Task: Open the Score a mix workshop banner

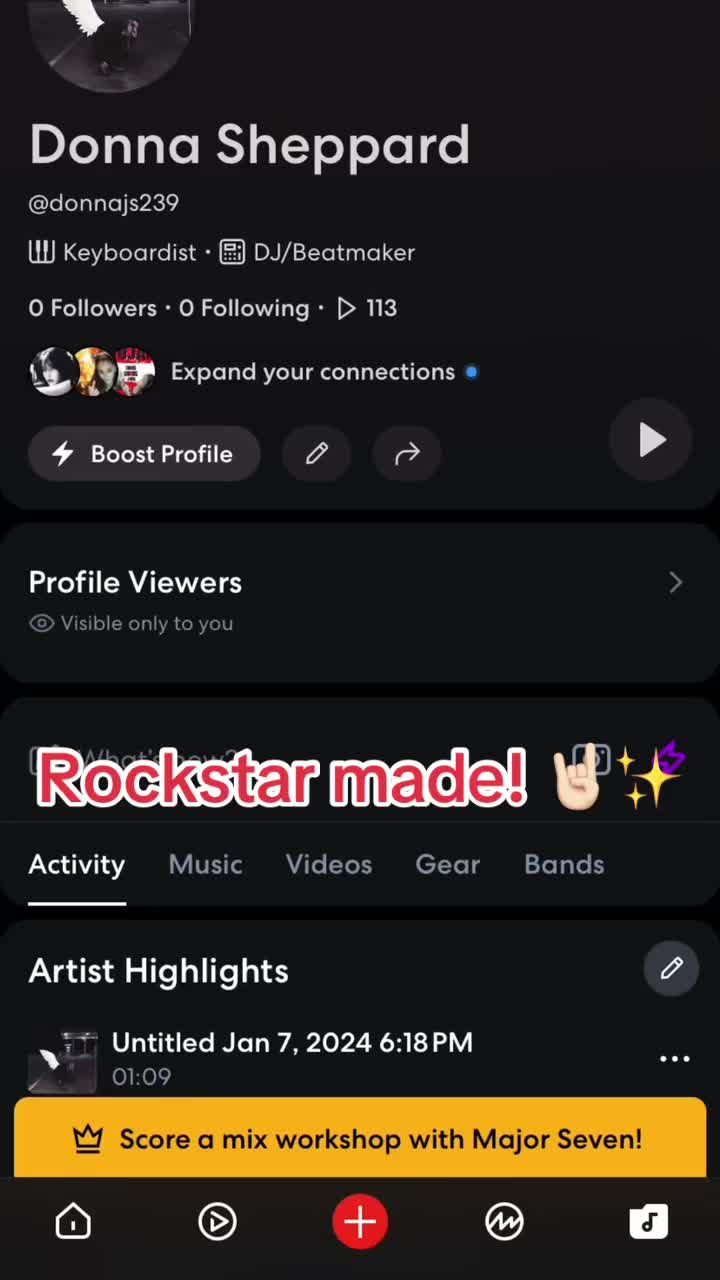Action: [x=360, y=1138]
